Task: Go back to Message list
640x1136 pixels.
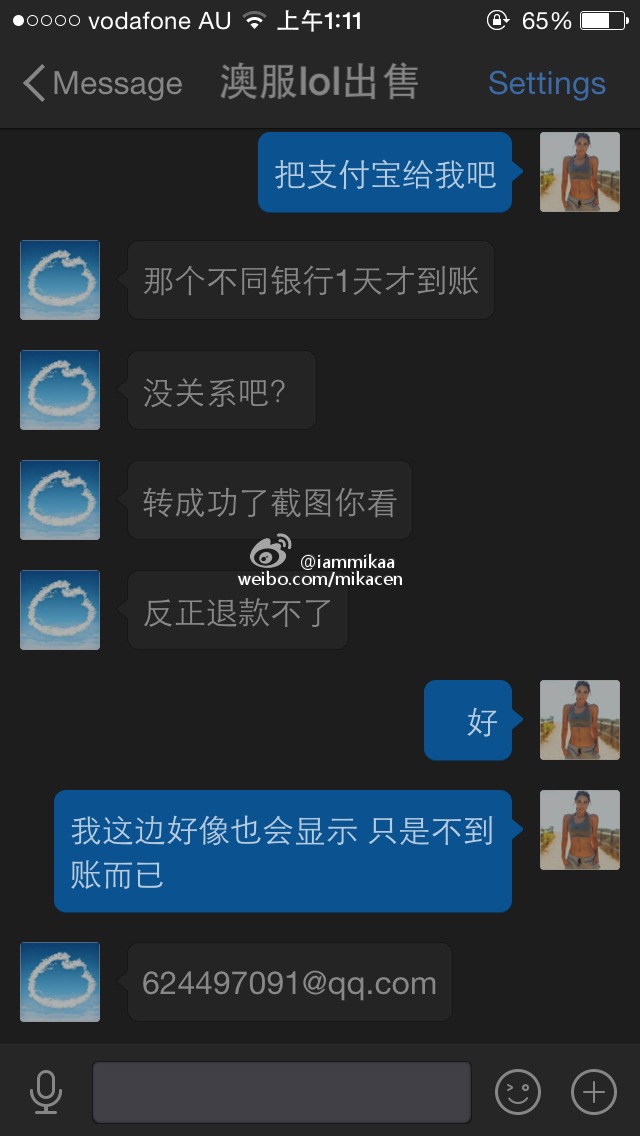Action: [102, 84]
